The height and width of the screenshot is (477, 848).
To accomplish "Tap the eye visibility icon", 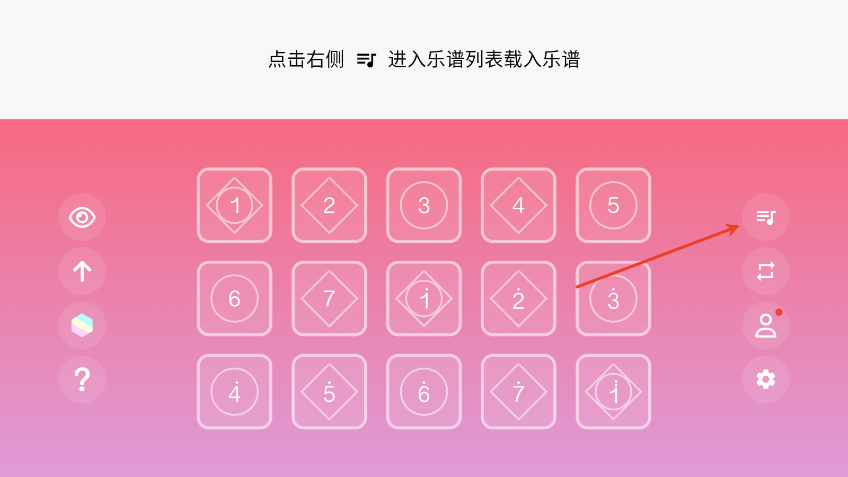I will coord(82,217).
